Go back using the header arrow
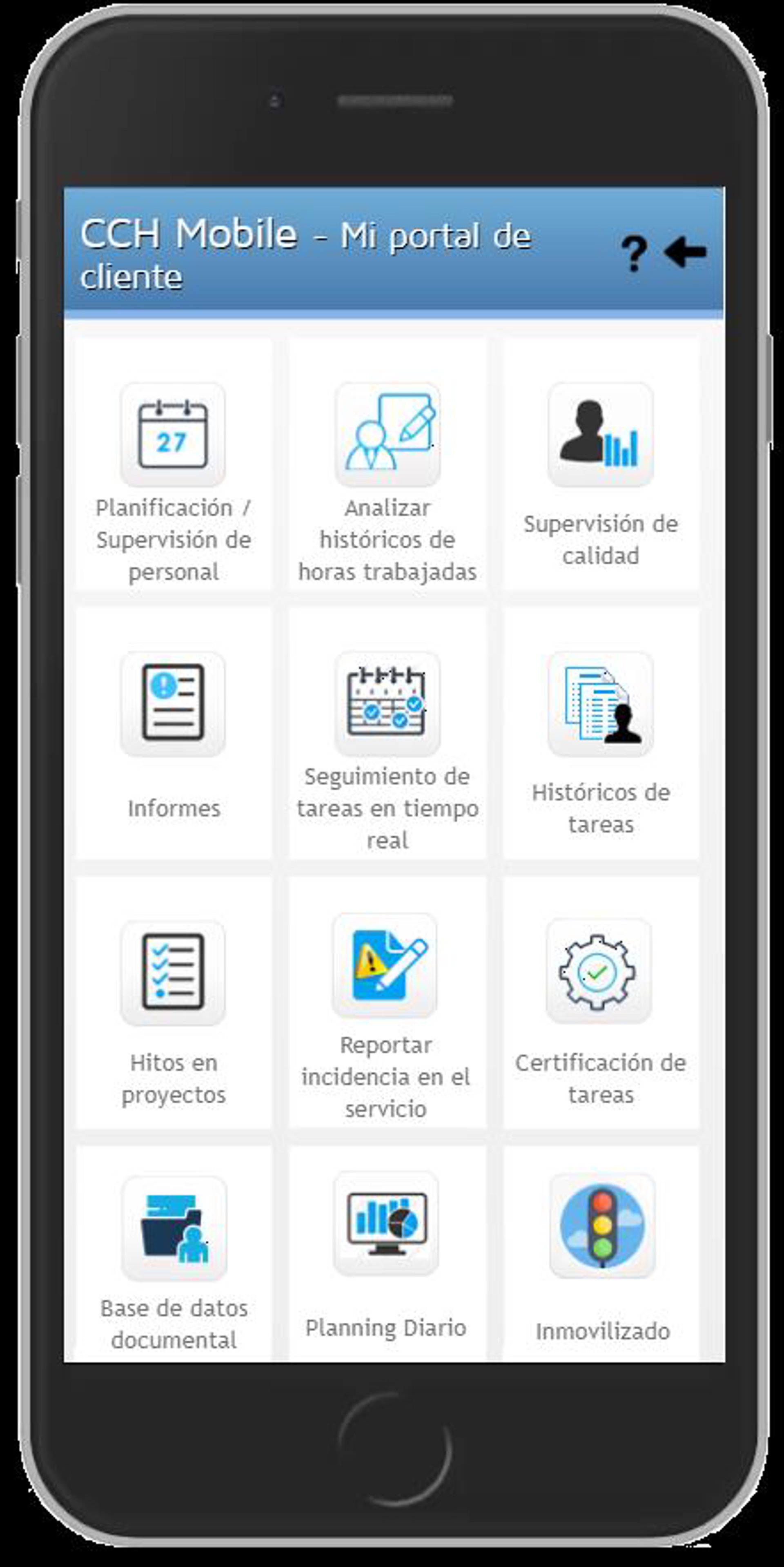Image resolution: width=784 pixels, height=1567 pixels. pyautogui.click(x=686, y=252)
